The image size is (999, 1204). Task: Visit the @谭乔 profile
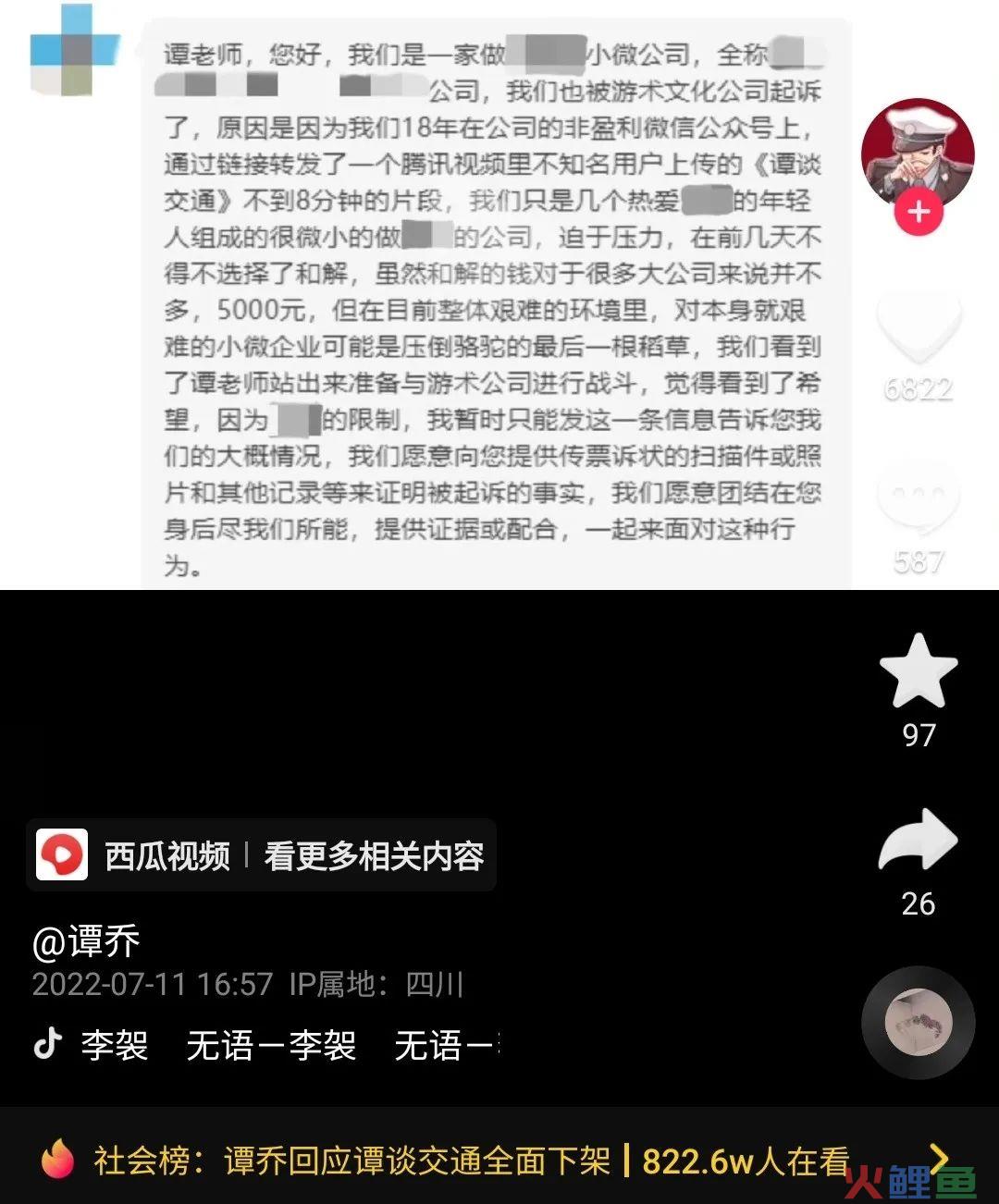(86, 942)
